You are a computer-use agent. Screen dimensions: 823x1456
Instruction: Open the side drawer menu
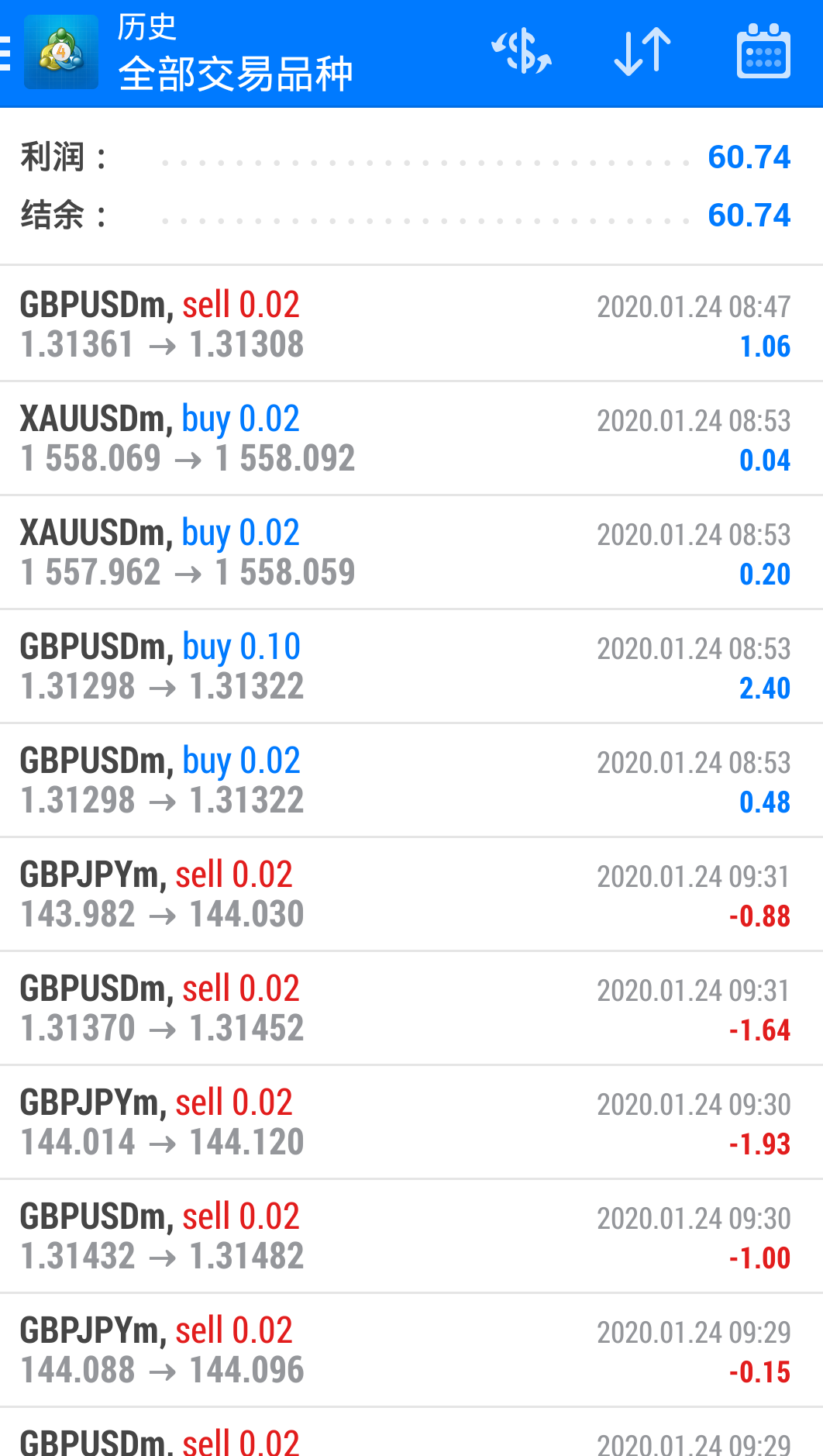coord(8,53)
